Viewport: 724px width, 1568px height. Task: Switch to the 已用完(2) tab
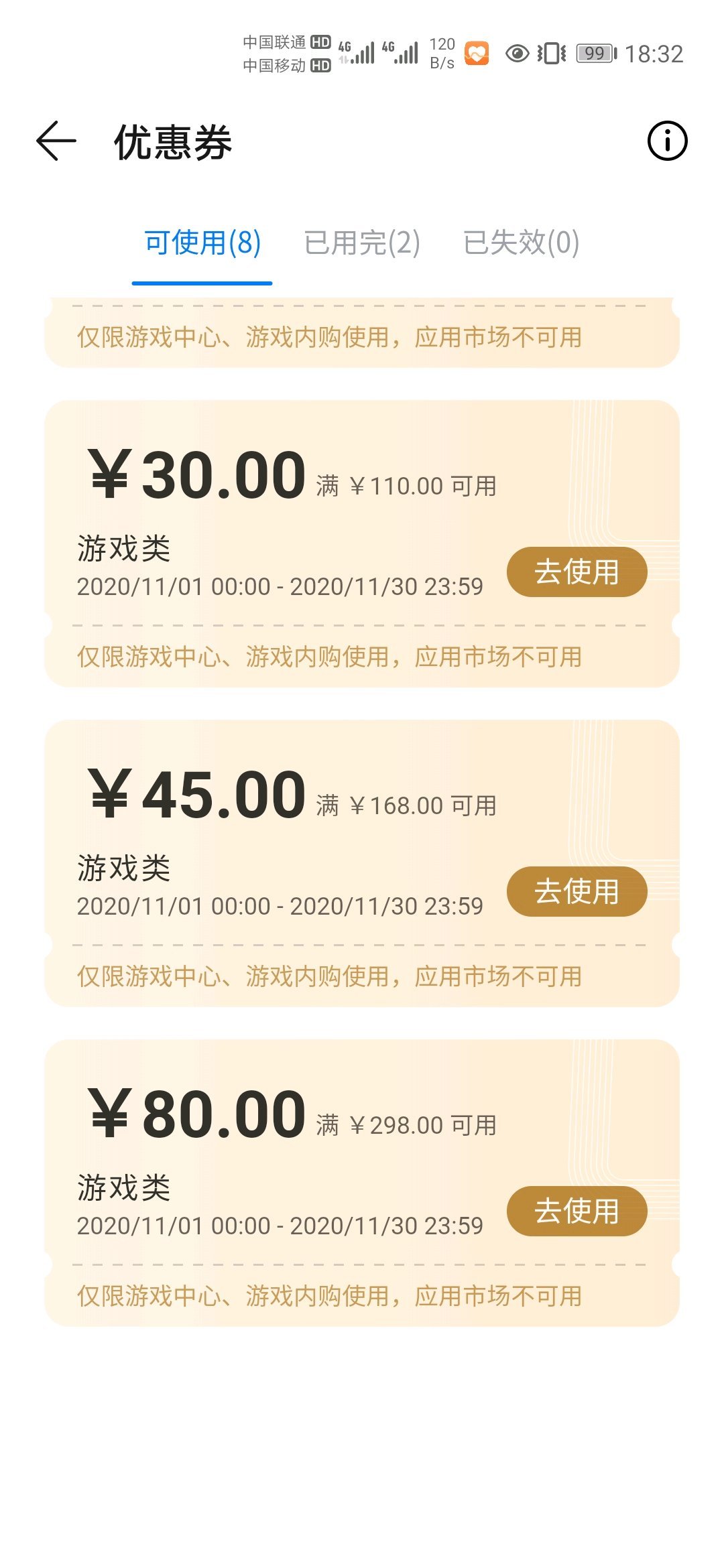tap(362, 243)
